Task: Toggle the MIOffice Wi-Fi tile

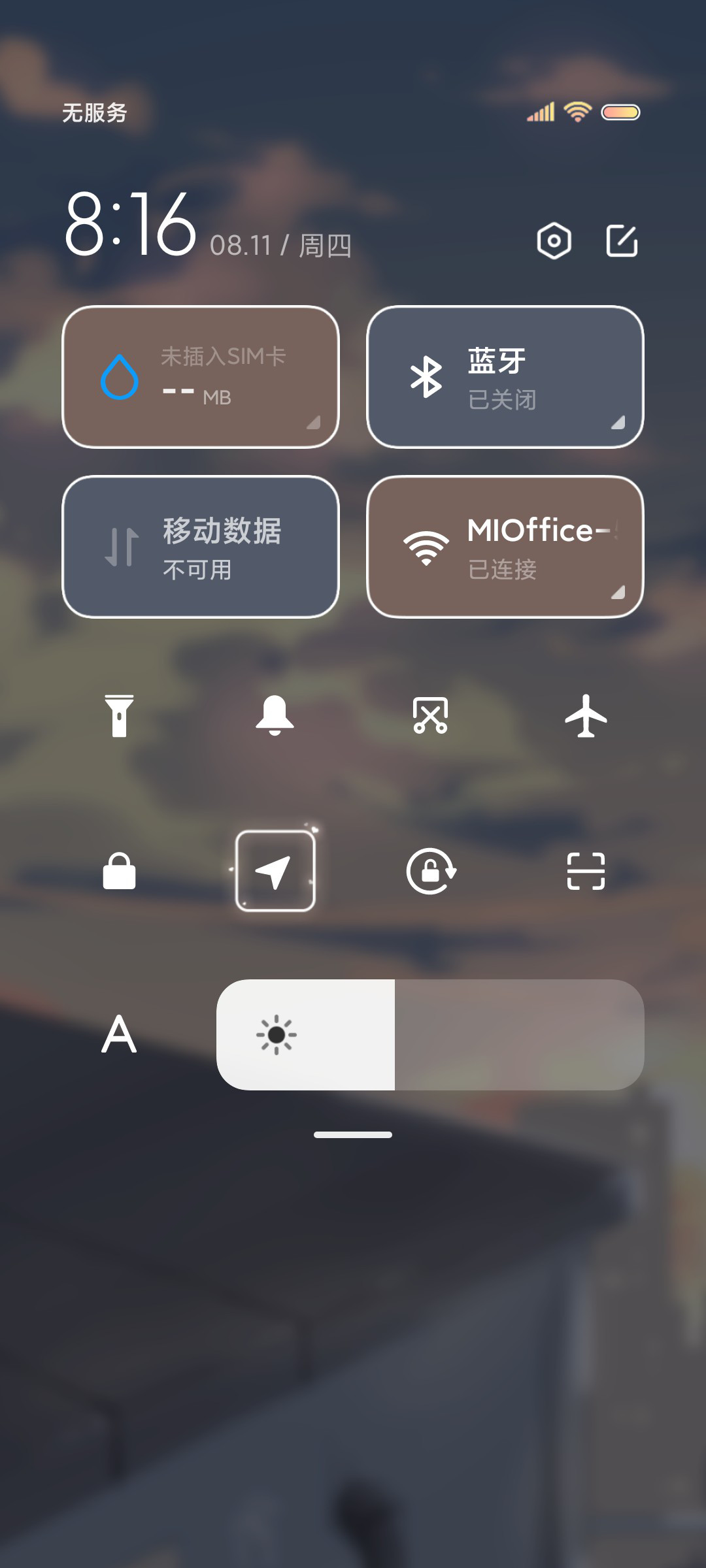Action: (505, 547)
